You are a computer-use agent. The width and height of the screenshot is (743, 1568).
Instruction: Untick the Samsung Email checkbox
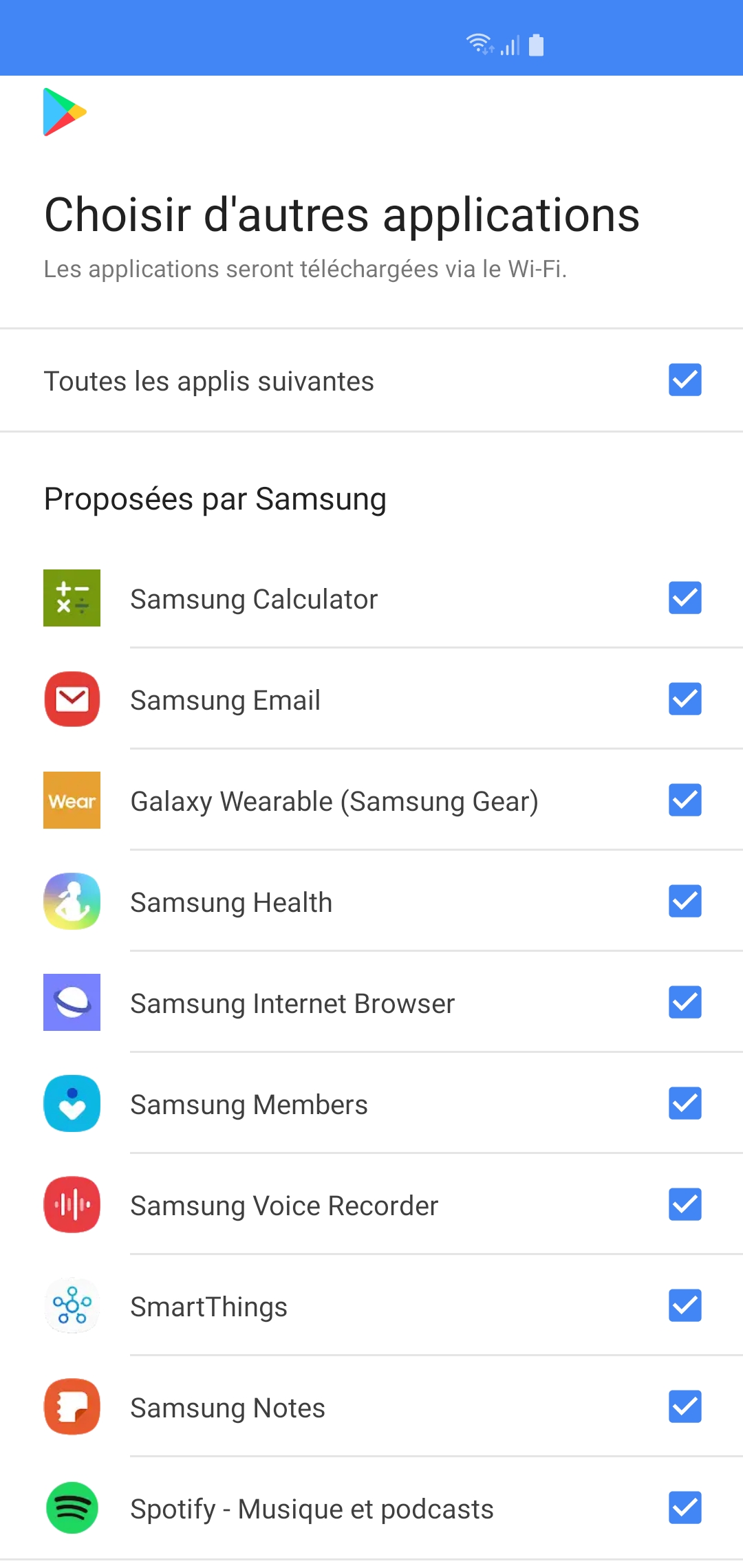[685, 699]
